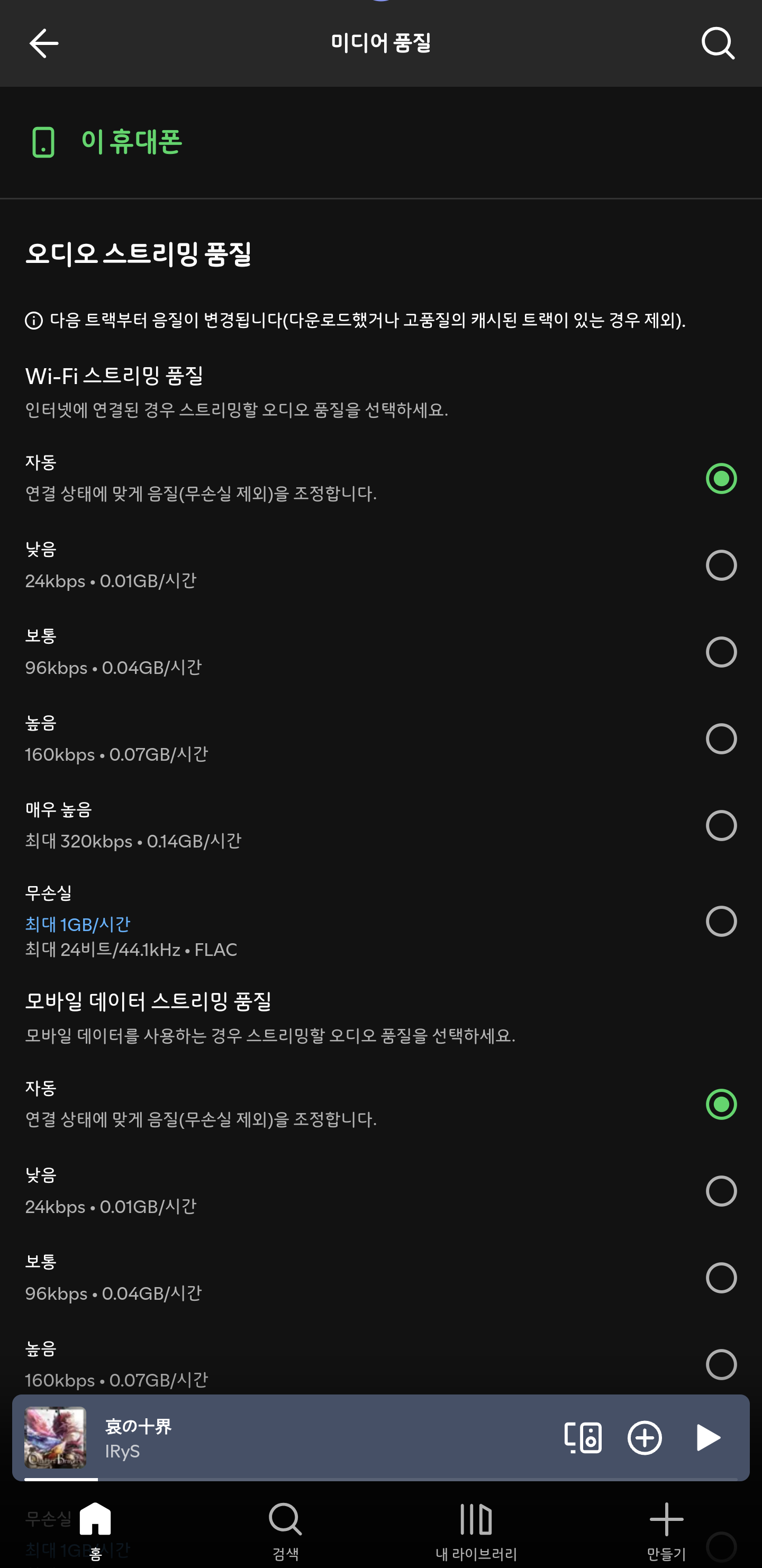
Task: Add 哀の十界 to library with plus icon
Action: tap(645, 1438)
